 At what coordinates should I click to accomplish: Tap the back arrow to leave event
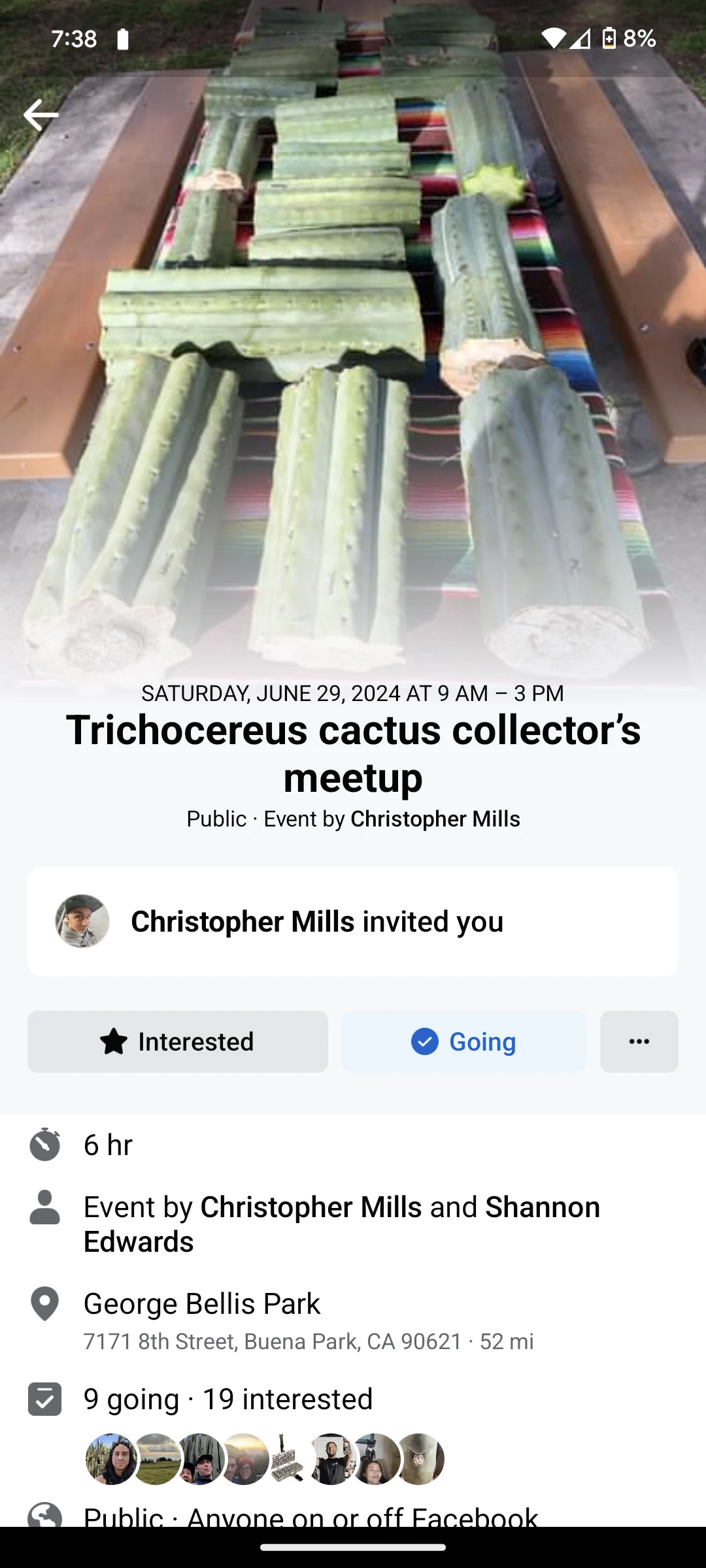[x=41, y=115]
